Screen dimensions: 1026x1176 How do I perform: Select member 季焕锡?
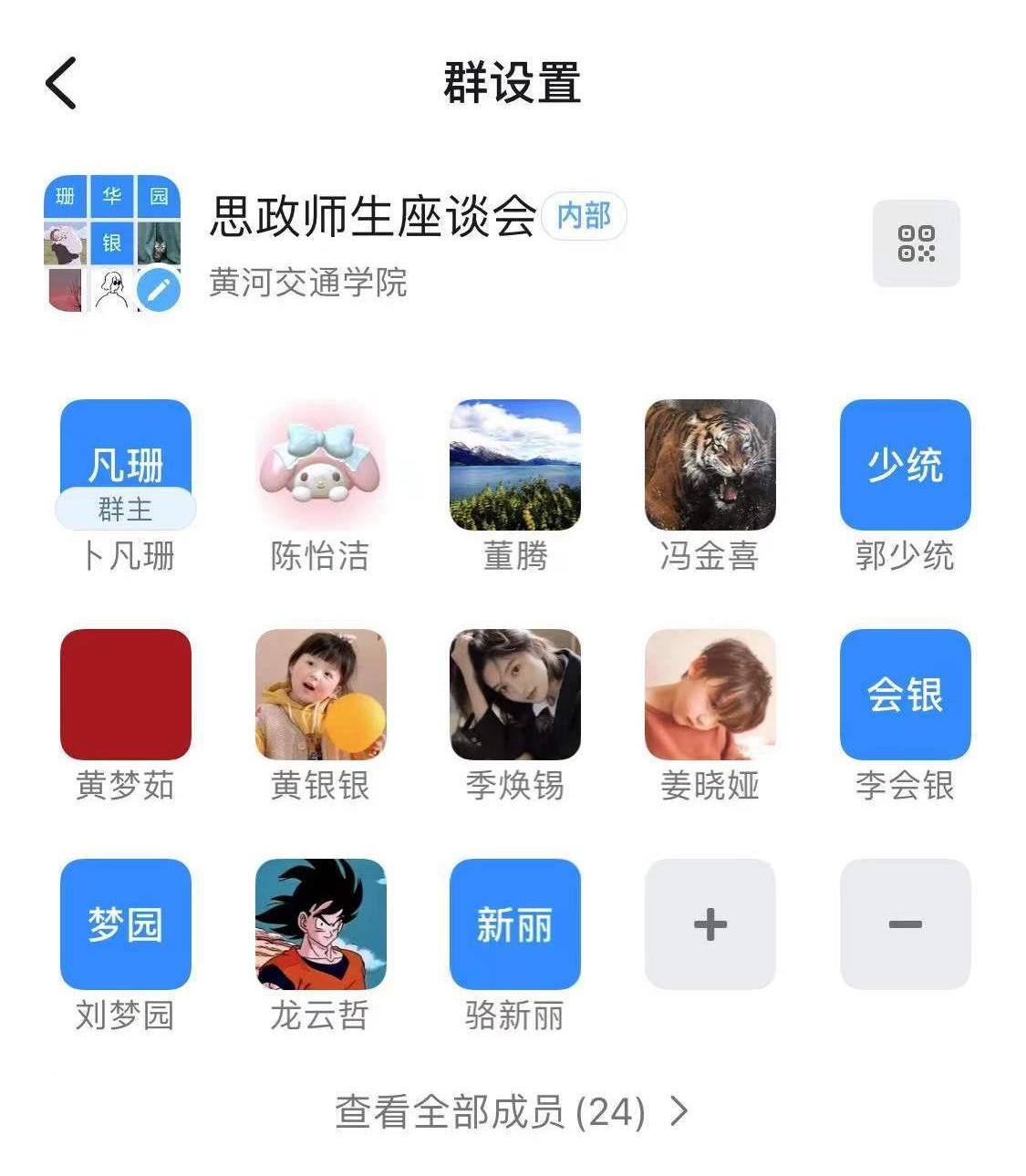[x=515, y=695]
